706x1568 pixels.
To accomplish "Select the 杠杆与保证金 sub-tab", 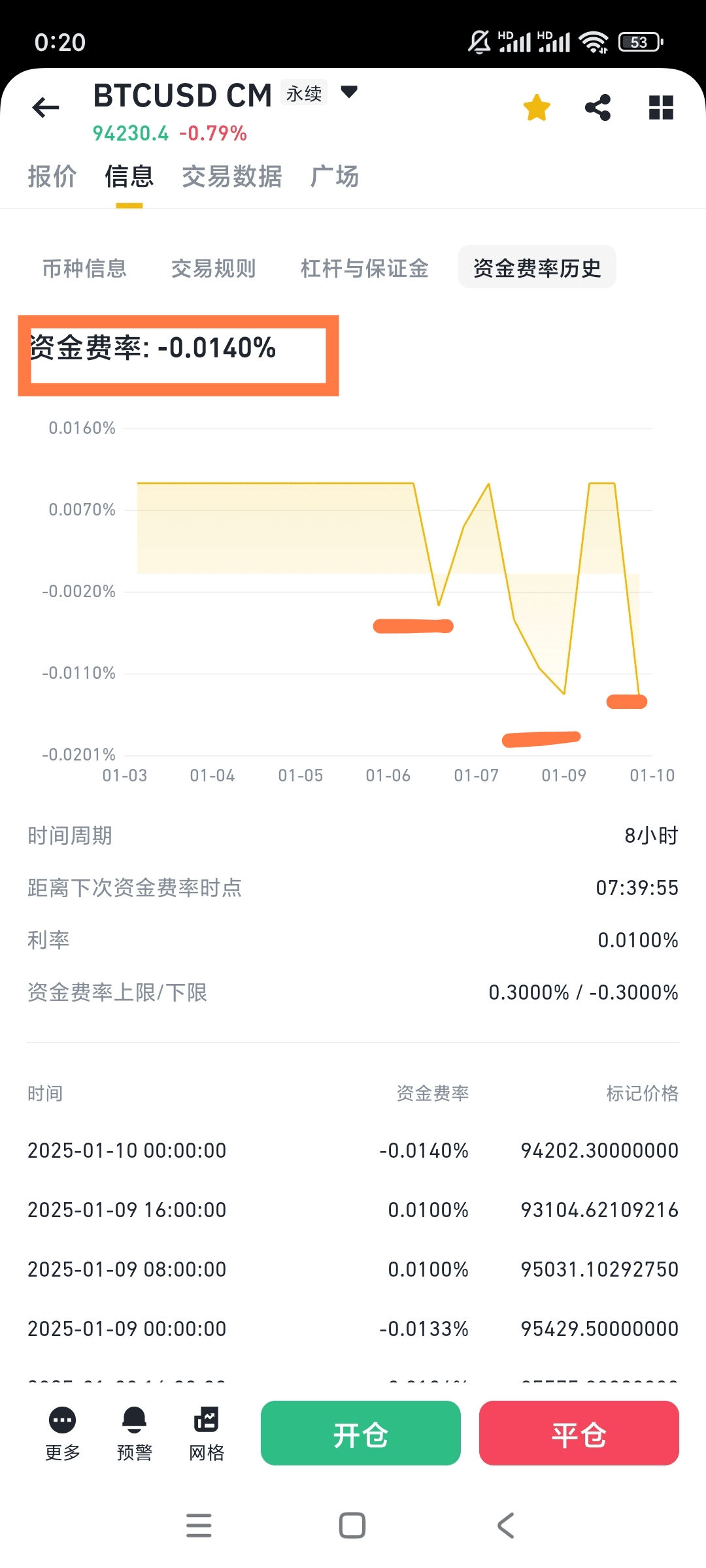I will pyautogui.click(x=364, y=268).
